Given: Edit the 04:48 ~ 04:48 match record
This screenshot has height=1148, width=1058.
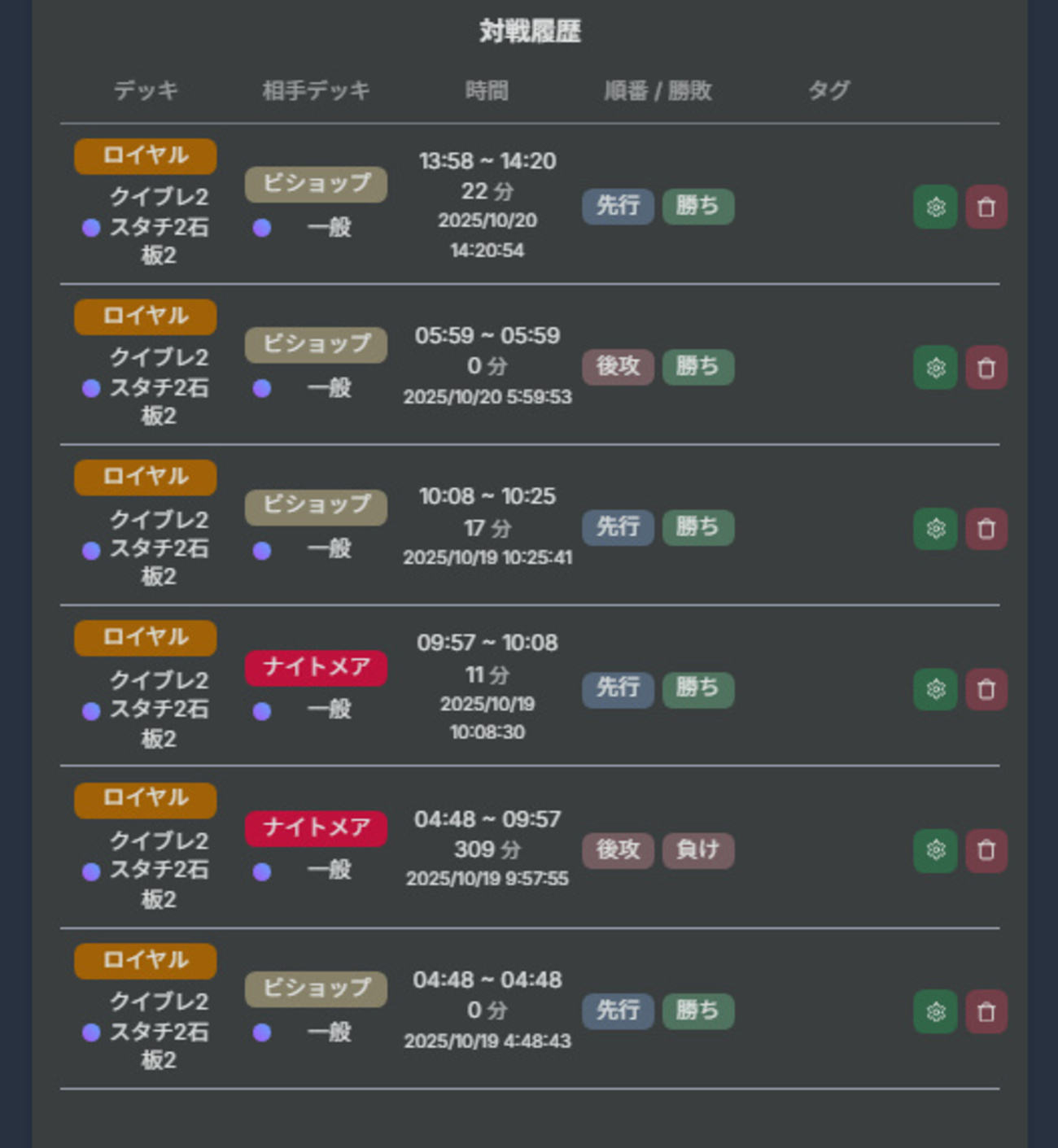Looking at the screenshot, I should click(935, 1011).
